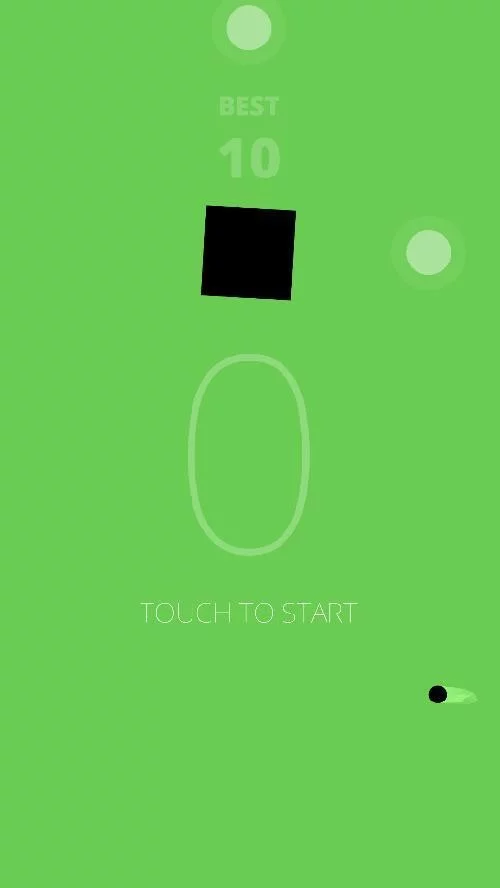Viewport: 500px width, 888px height.
Task: Tap TOUCH TO START to begin the game
Action: click(x=249, y=613)
